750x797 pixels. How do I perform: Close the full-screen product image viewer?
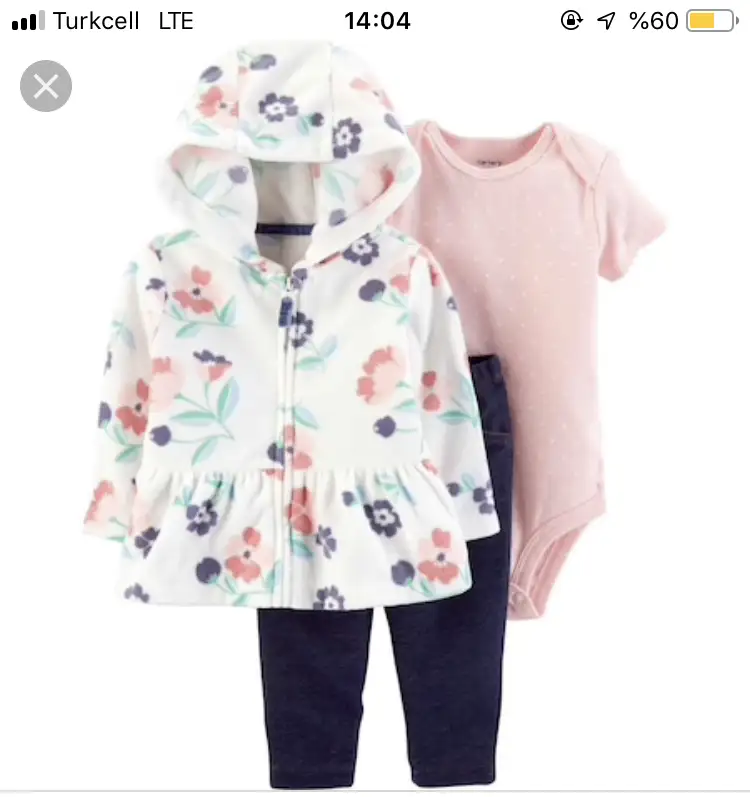(x=46, y=86)
